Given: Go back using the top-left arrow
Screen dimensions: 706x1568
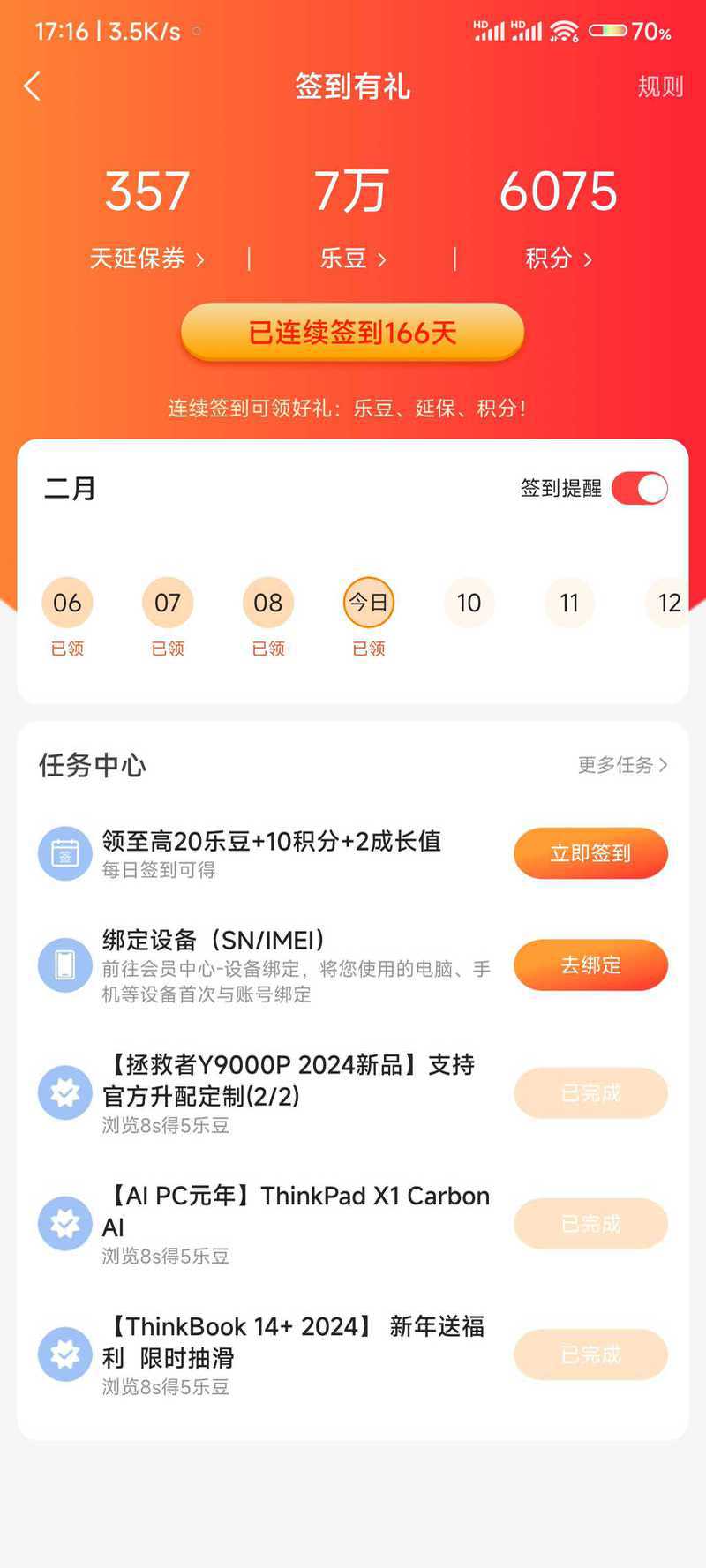Looking at the screenshot, I should coord(33,86).
